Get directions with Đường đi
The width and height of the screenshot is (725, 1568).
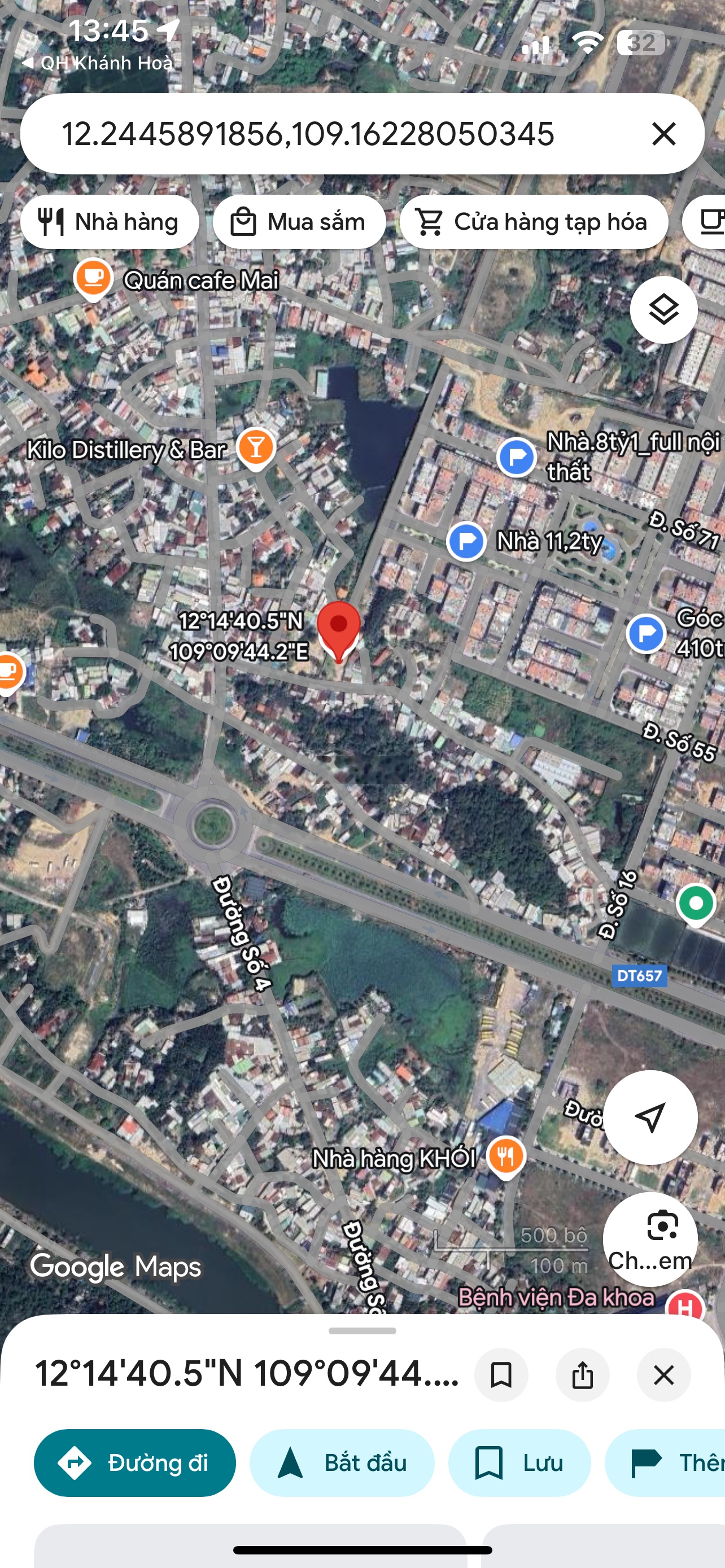tap(134, 1462)
